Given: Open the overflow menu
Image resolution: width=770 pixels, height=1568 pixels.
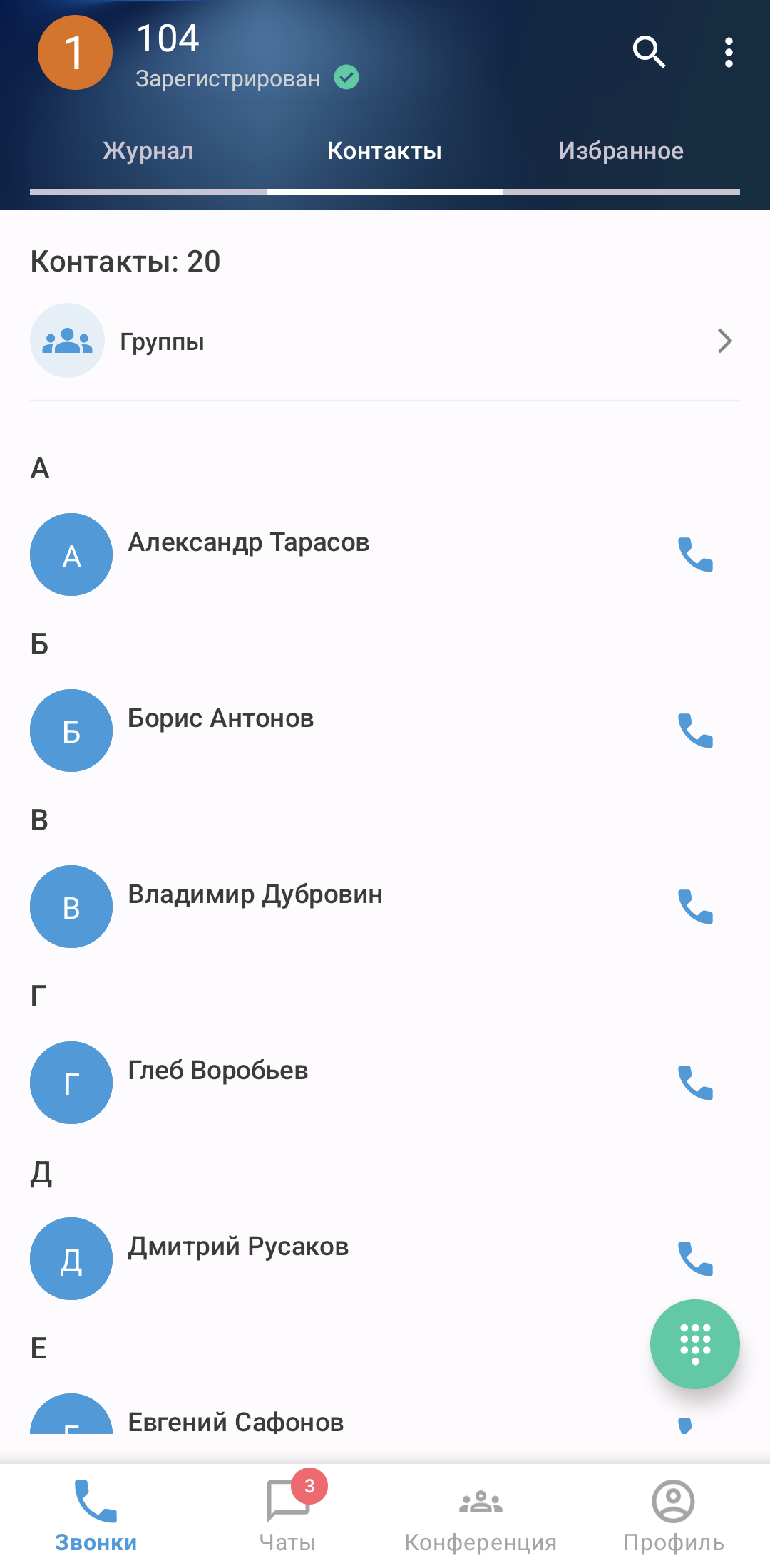Looking at the screenshot, I should pos(728,52).
